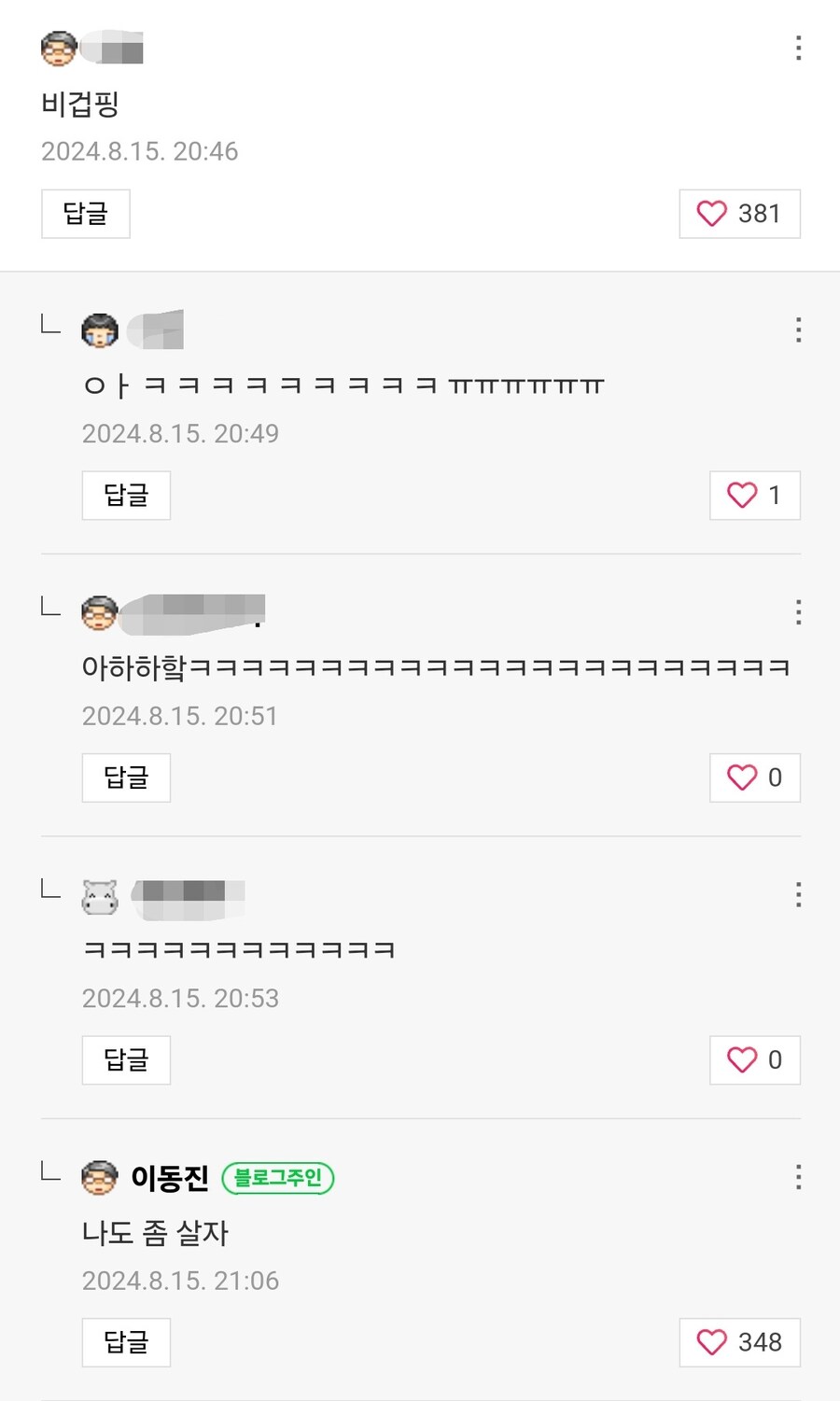
Task: Click the 블로그주인 owner badge
Action: coord(277,1178)
